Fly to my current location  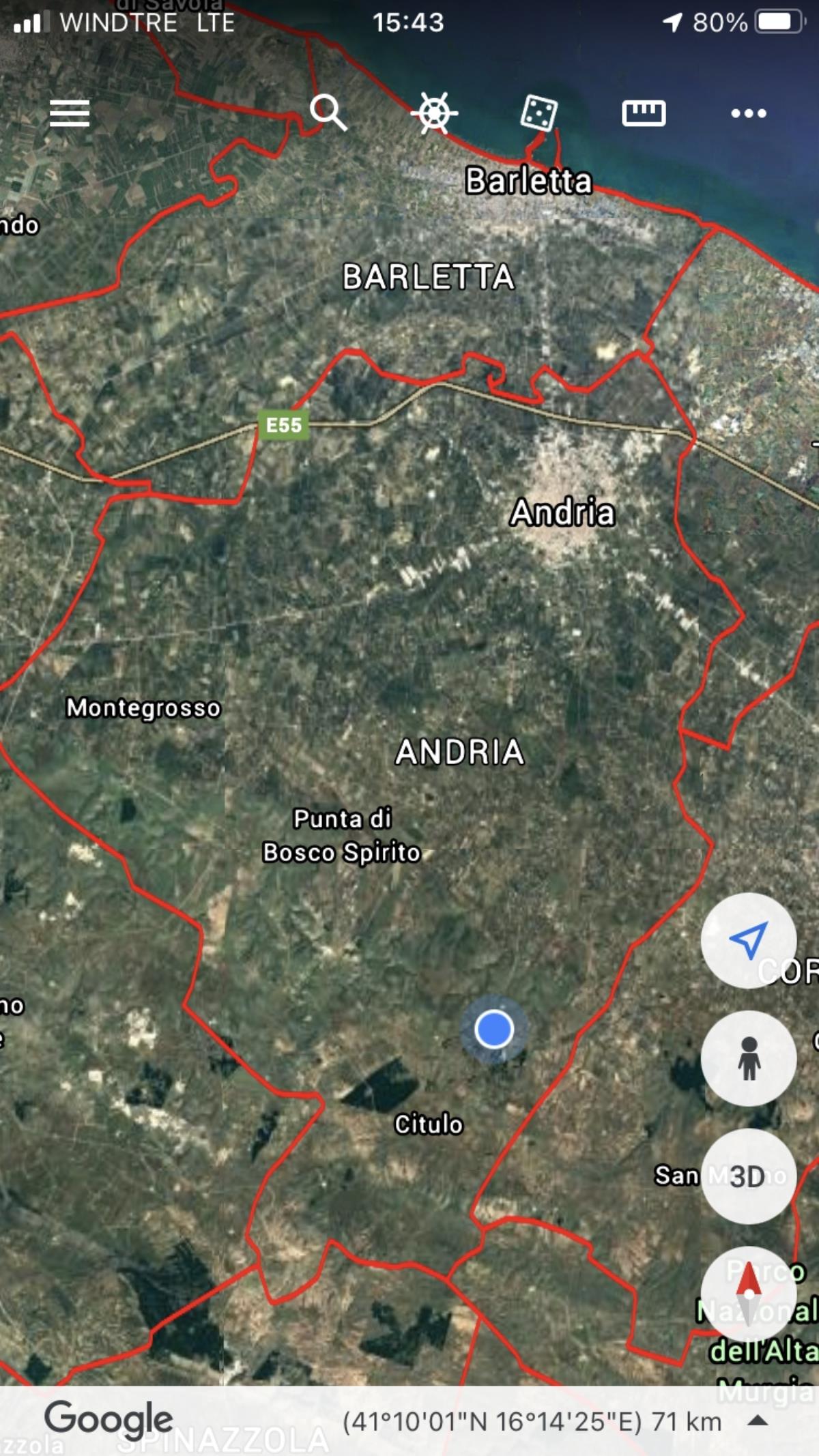point(749,941)
